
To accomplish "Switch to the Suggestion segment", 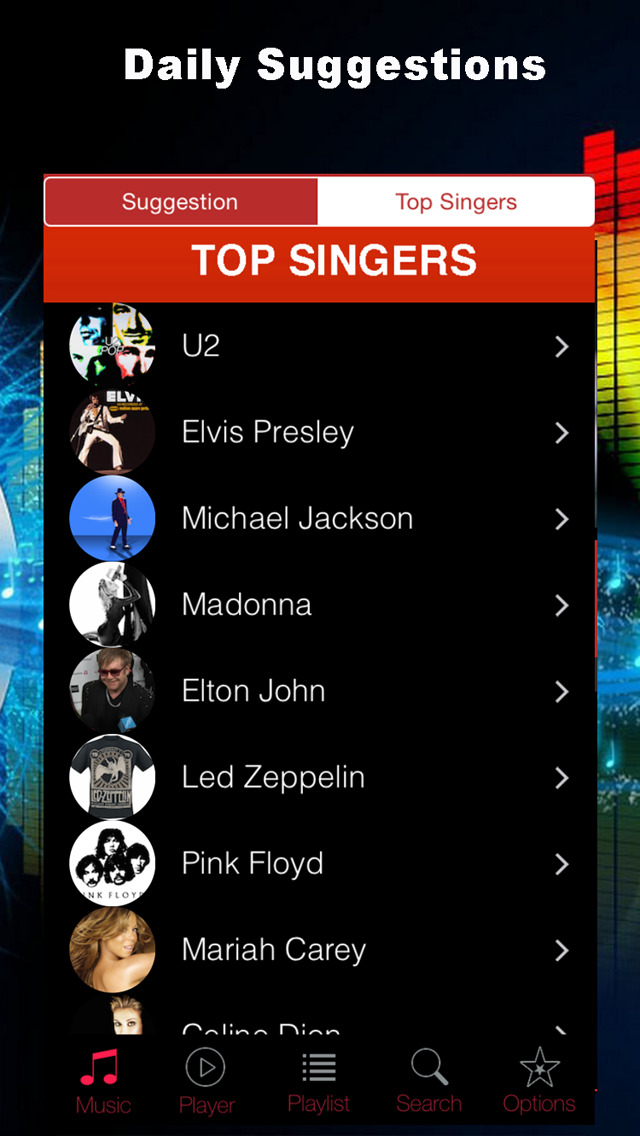I will coord(180,202).
